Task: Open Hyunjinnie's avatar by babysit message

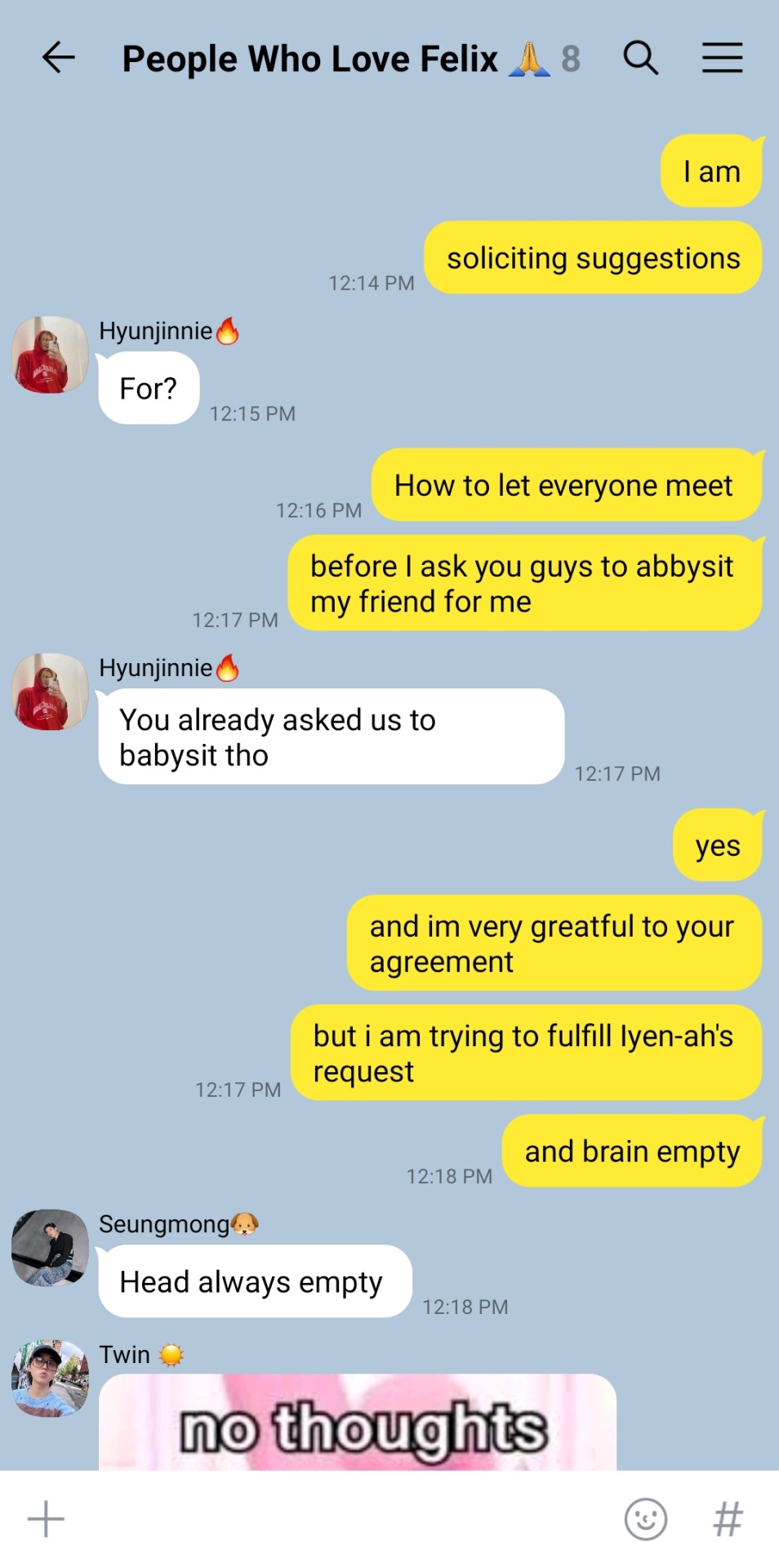Action: pos(51,692)
